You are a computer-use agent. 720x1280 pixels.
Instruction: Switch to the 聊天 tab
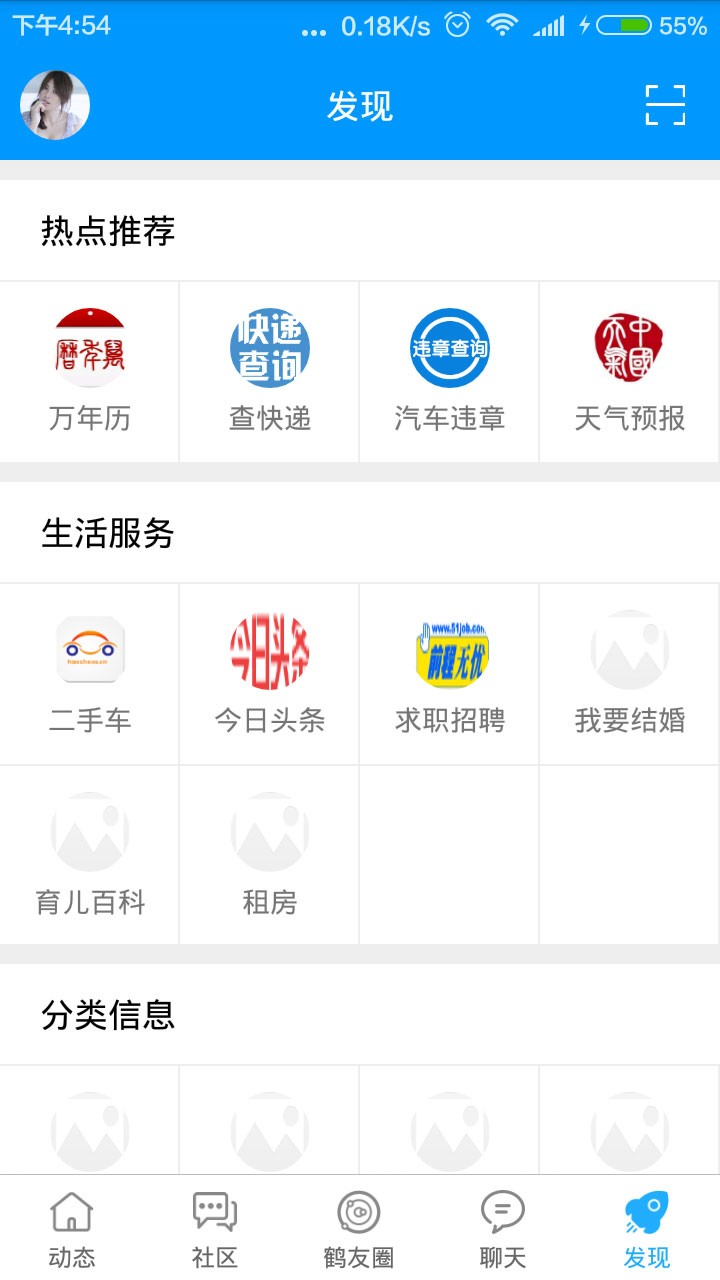coord(503,1228)
